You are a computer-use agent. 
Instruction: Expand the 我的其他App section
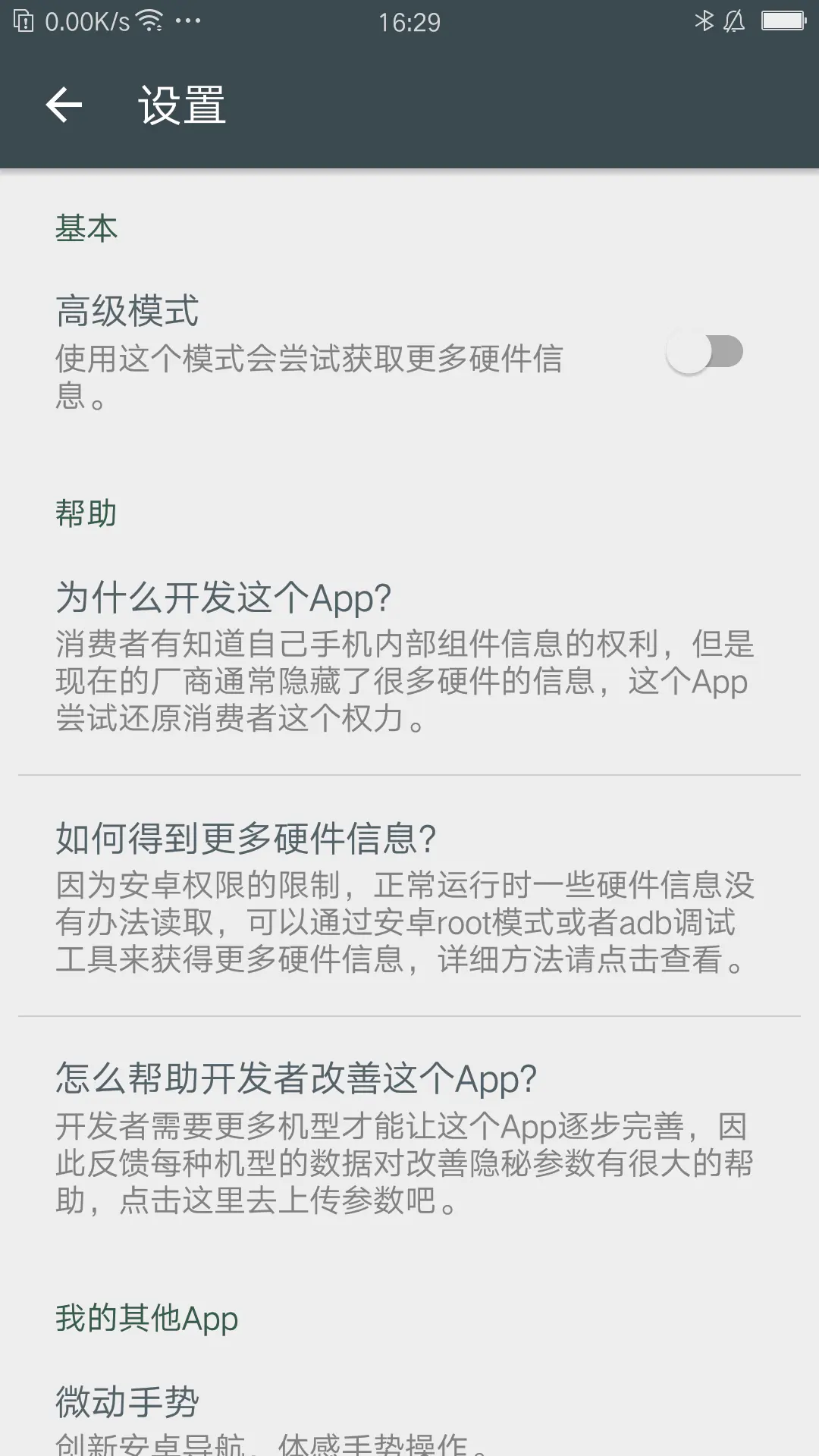147,1318
